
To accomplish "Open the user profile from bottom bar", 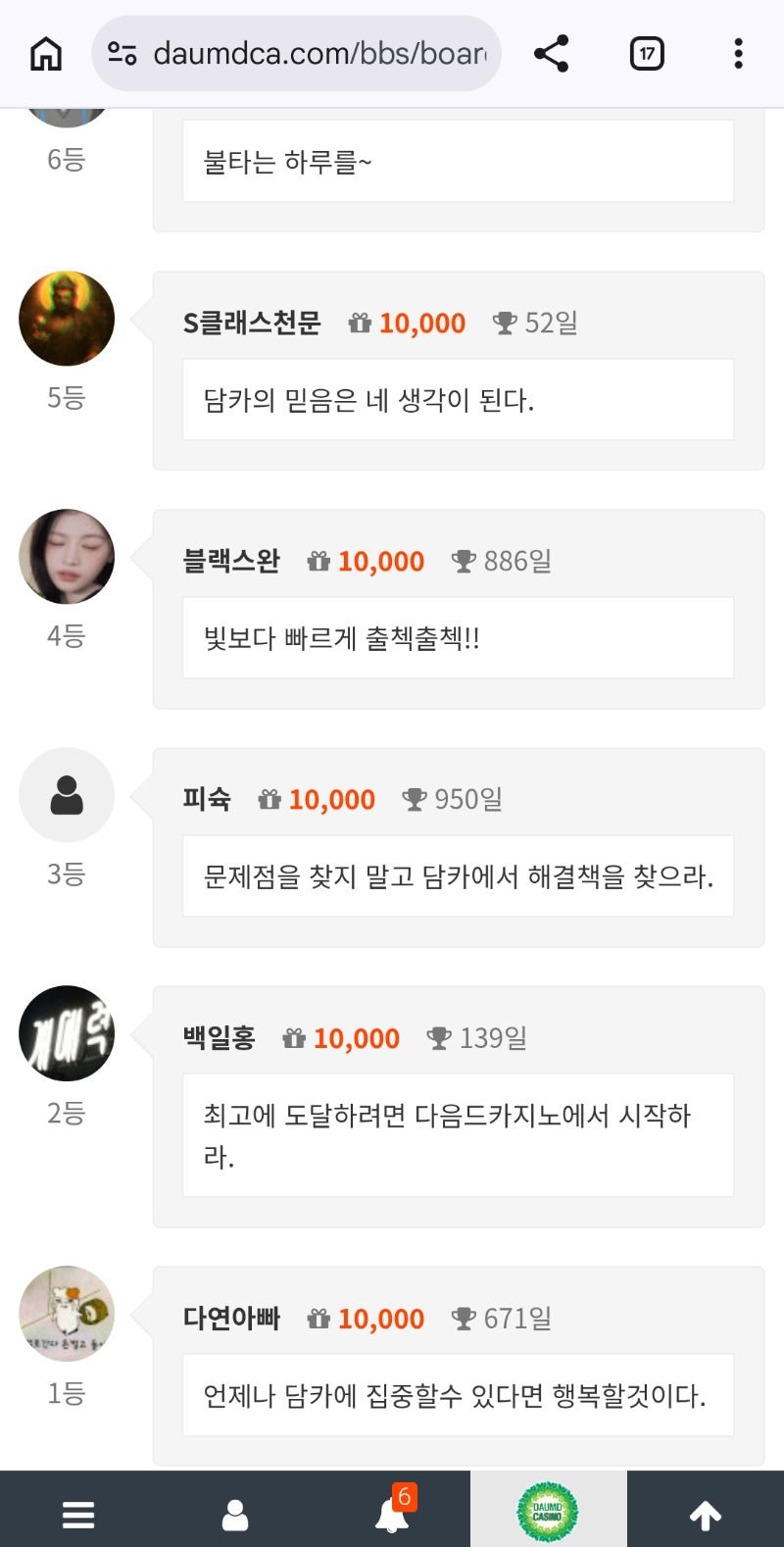I will (235, 1515).
